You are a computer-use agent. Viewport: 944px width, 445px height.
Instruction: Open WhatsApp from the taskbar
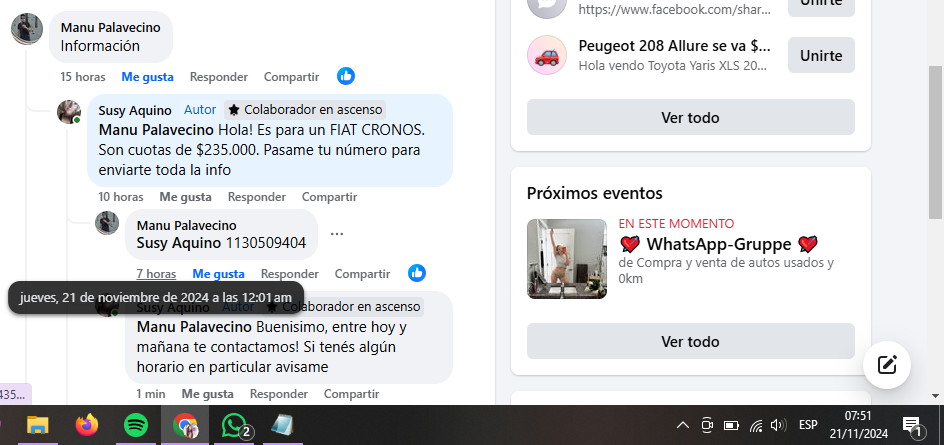coord(234,425)
